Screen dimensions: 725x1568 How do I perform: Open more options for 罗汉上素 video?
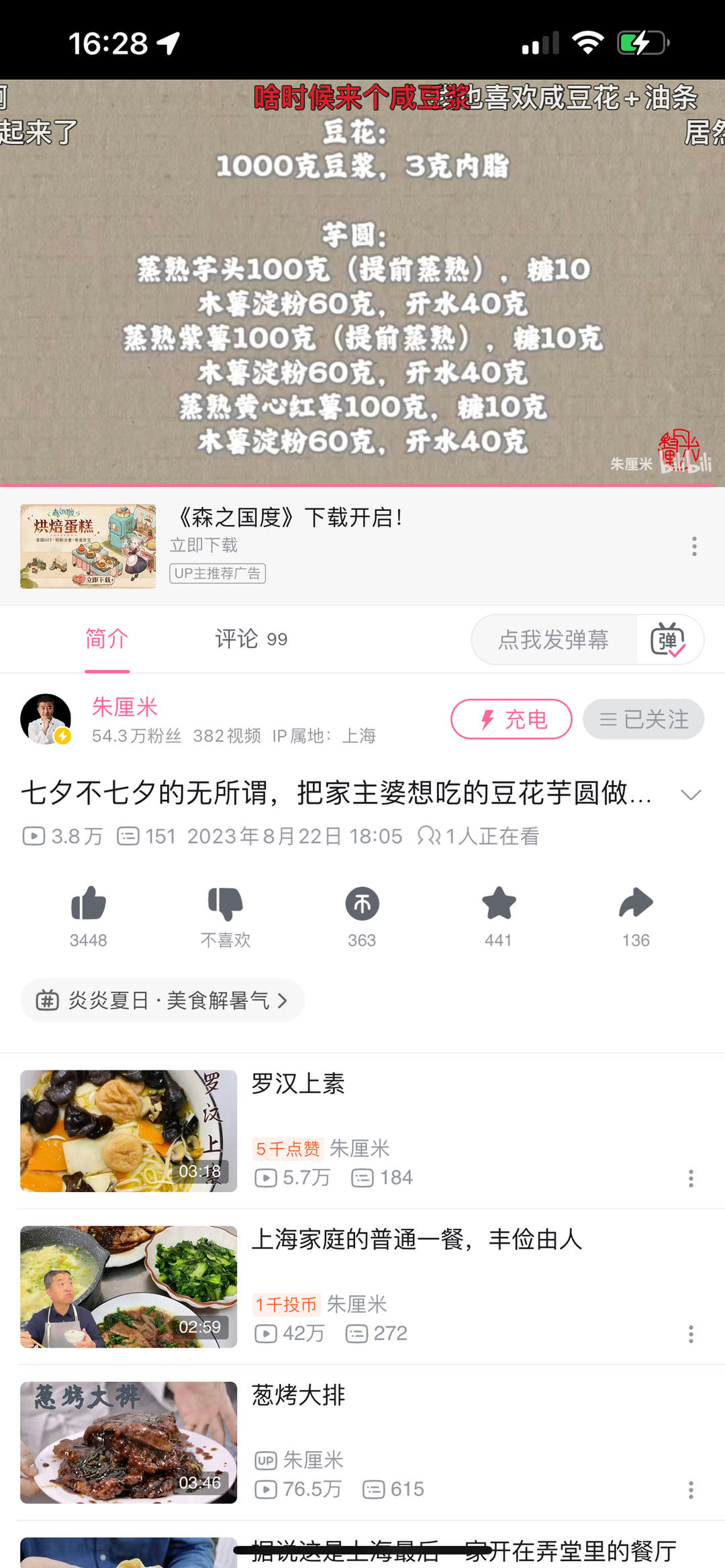click(691, 1179)
